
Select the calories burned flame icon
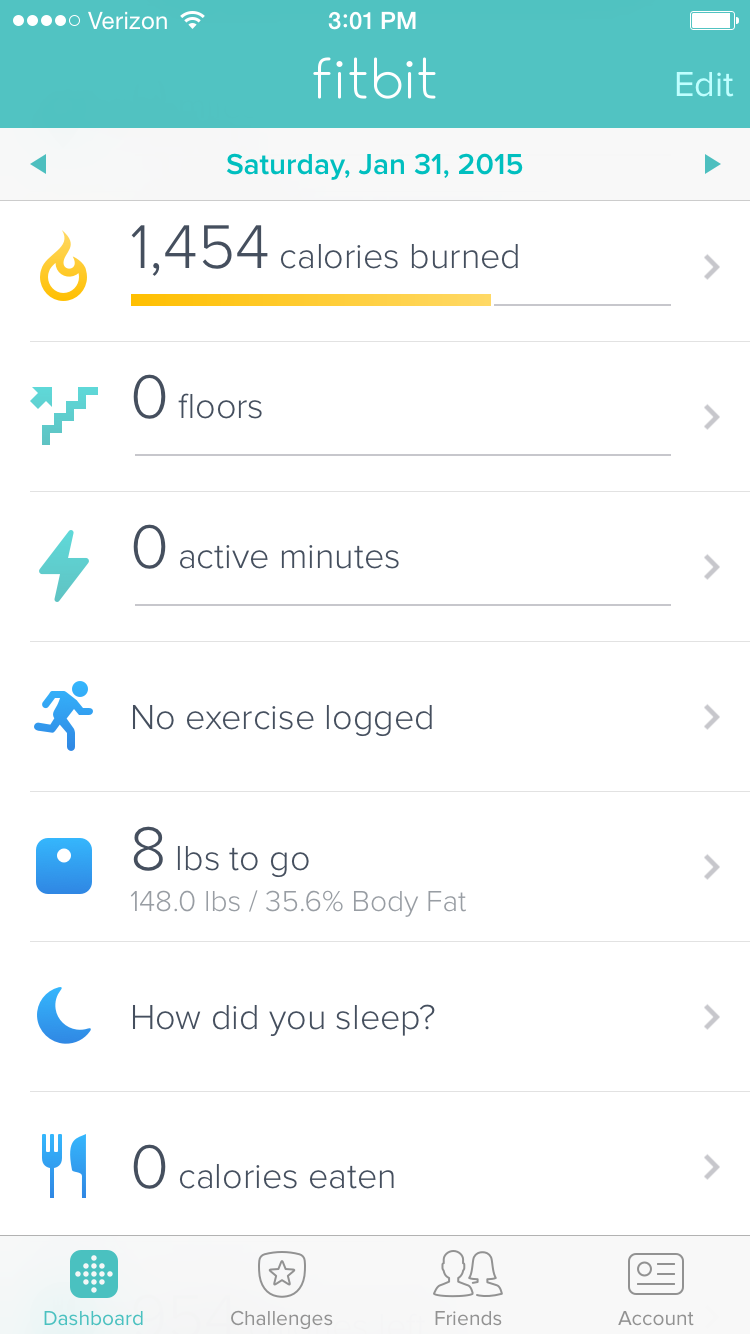tap(64, 265)
